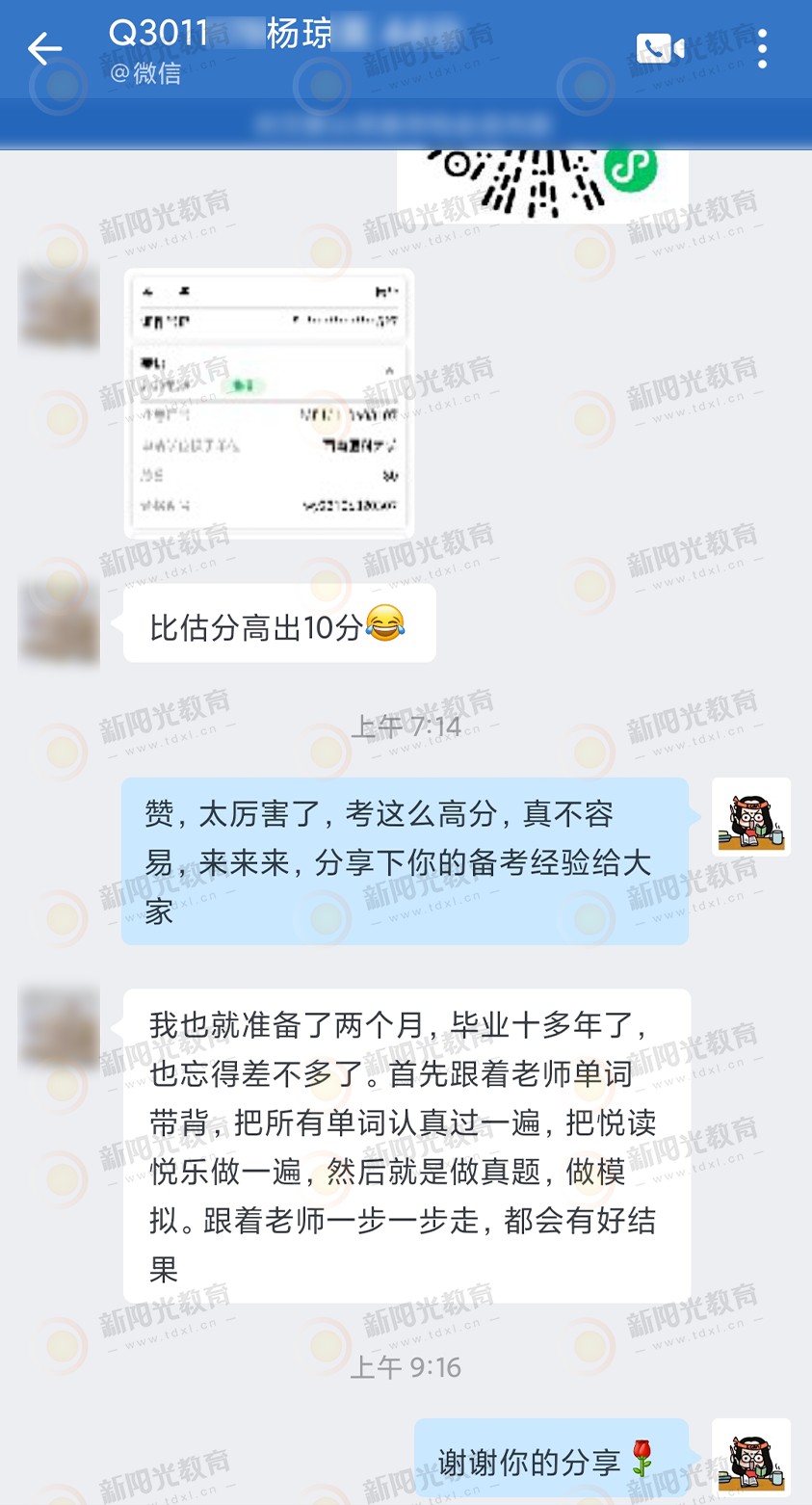The image size is (812, 1505).
Task: View sender's avatar beside 谢谢你的分享
Action: pos(751,1457)
